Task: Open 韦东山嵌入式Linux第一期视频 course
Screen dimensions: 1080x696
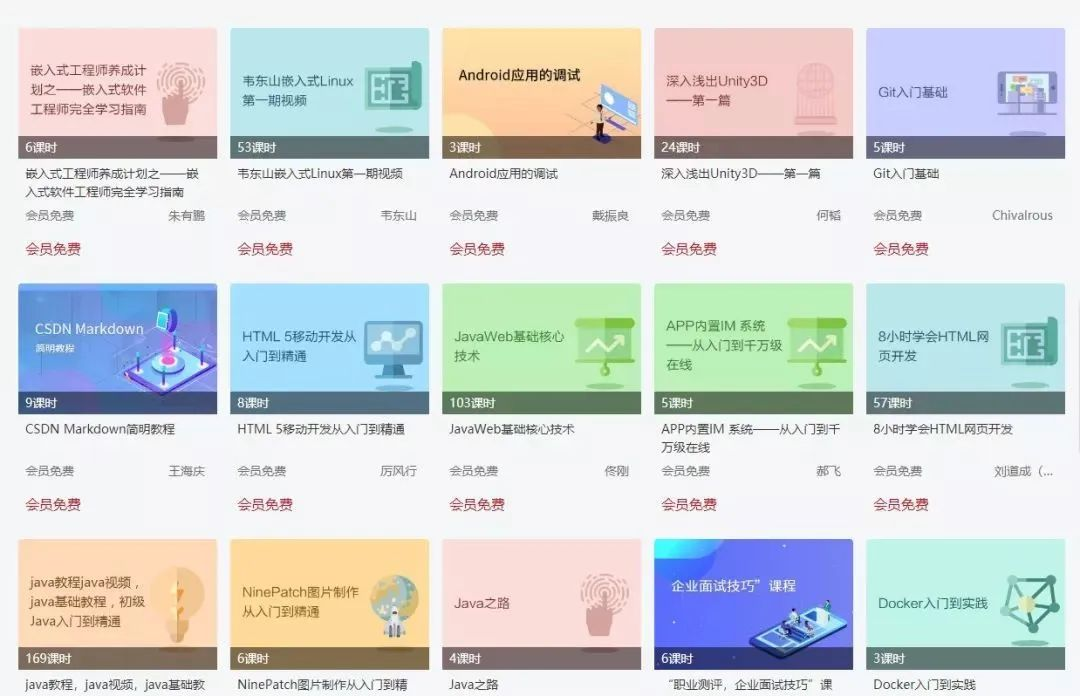Action: point(329,92)
